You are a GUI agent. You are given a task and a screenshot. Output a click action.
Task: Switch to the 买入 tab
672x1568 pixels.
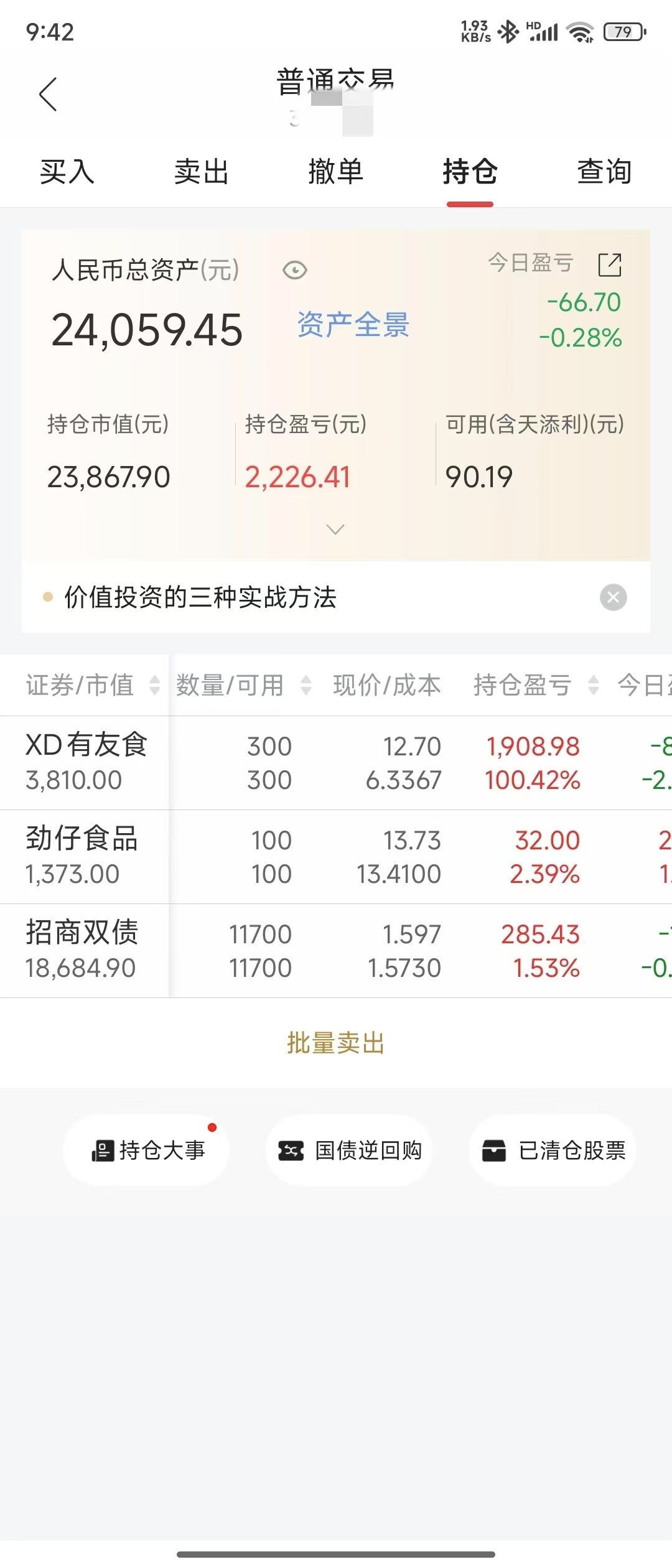[x=67, y=172]
